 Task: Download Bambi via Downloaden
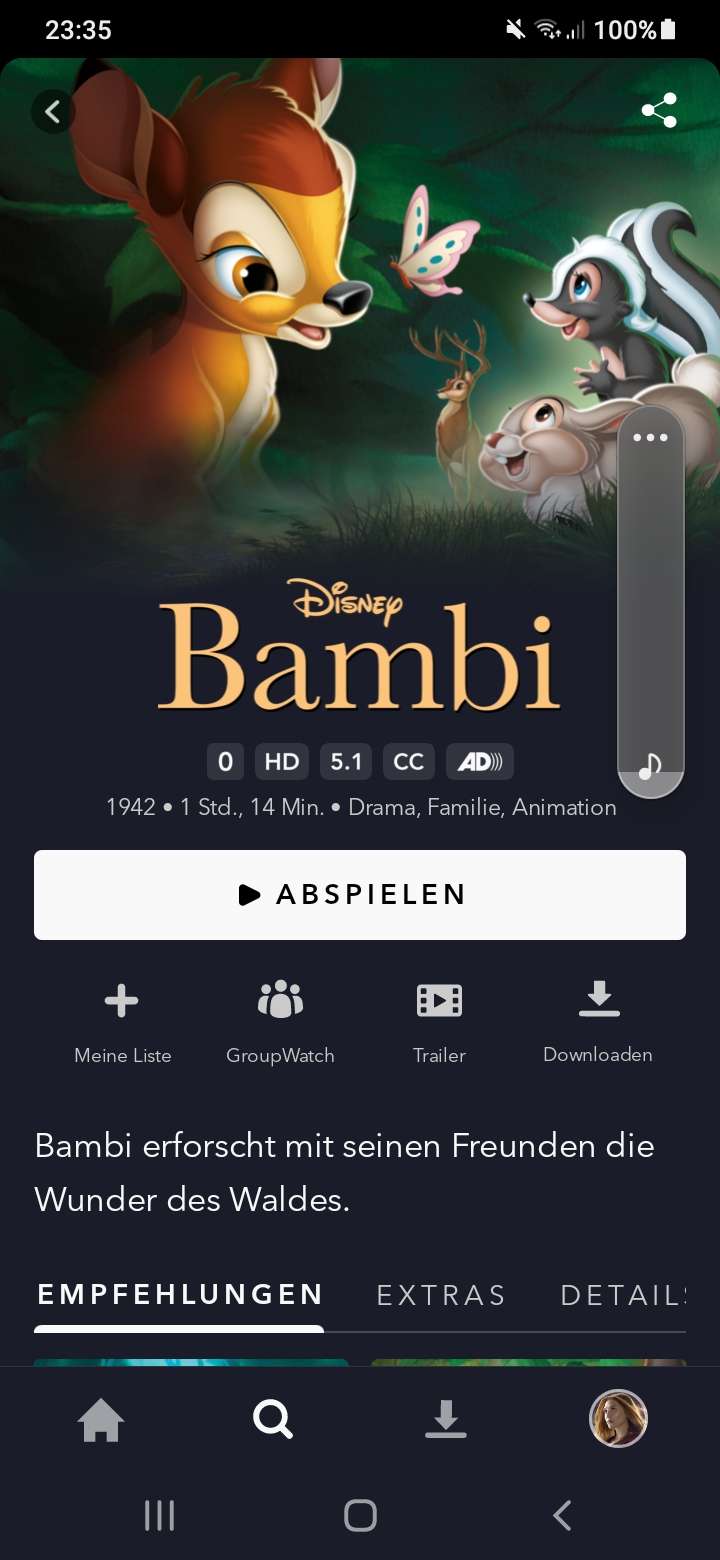[x=598, y=1021]
